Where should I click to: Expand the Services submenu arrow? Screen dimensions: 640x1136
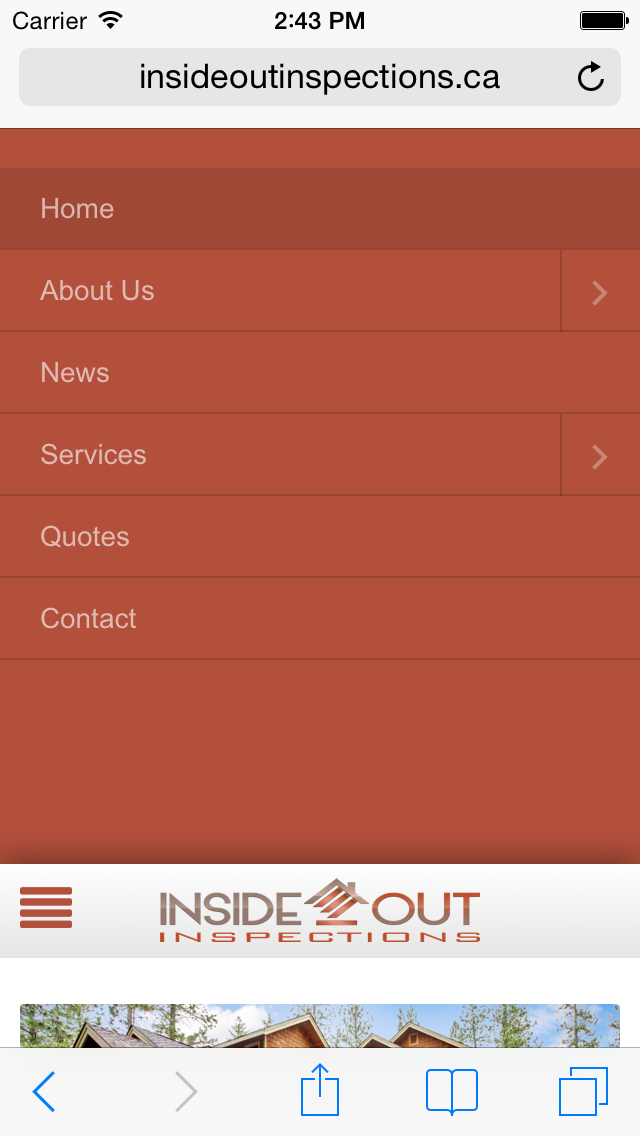pos(600,456)
